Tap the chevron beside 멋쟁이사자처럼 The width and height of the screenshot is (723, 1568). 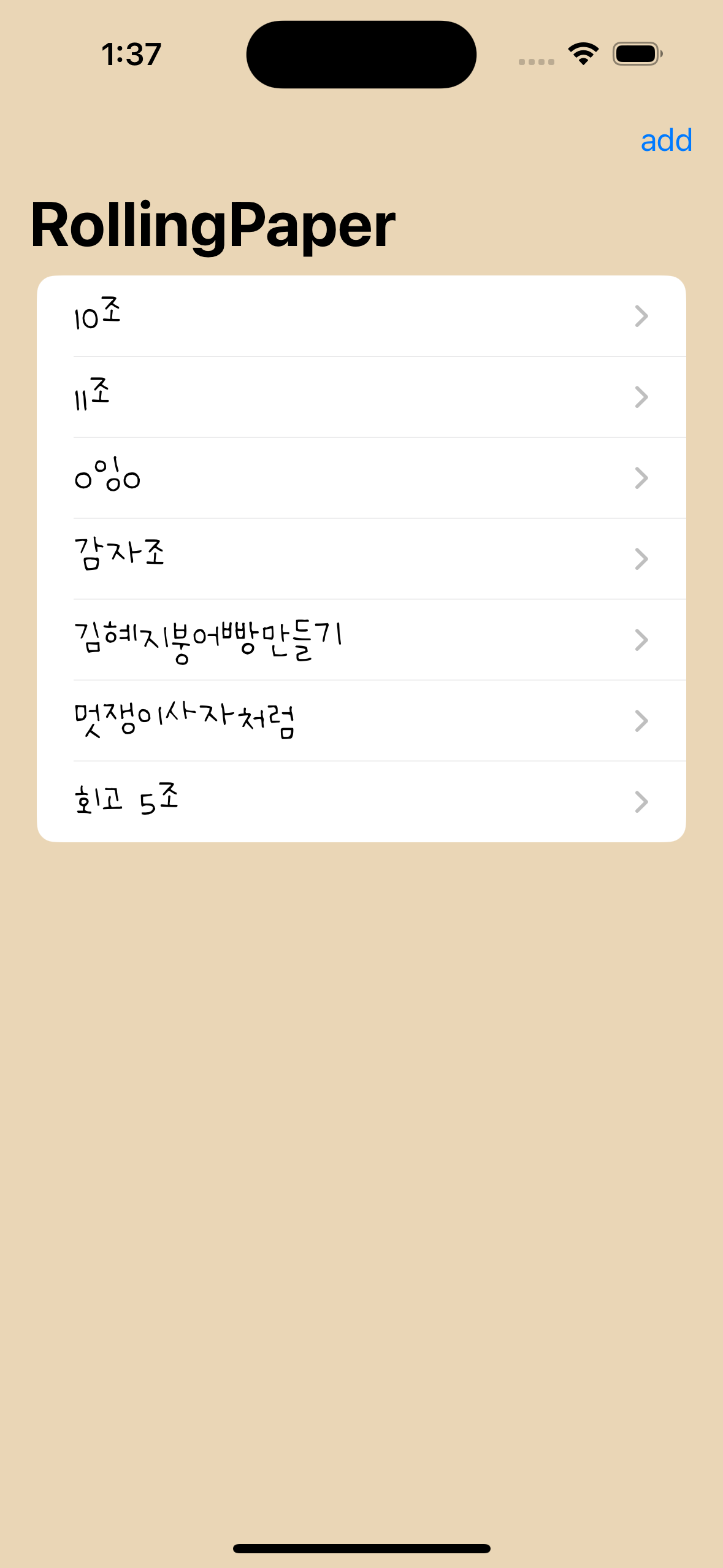640,720
